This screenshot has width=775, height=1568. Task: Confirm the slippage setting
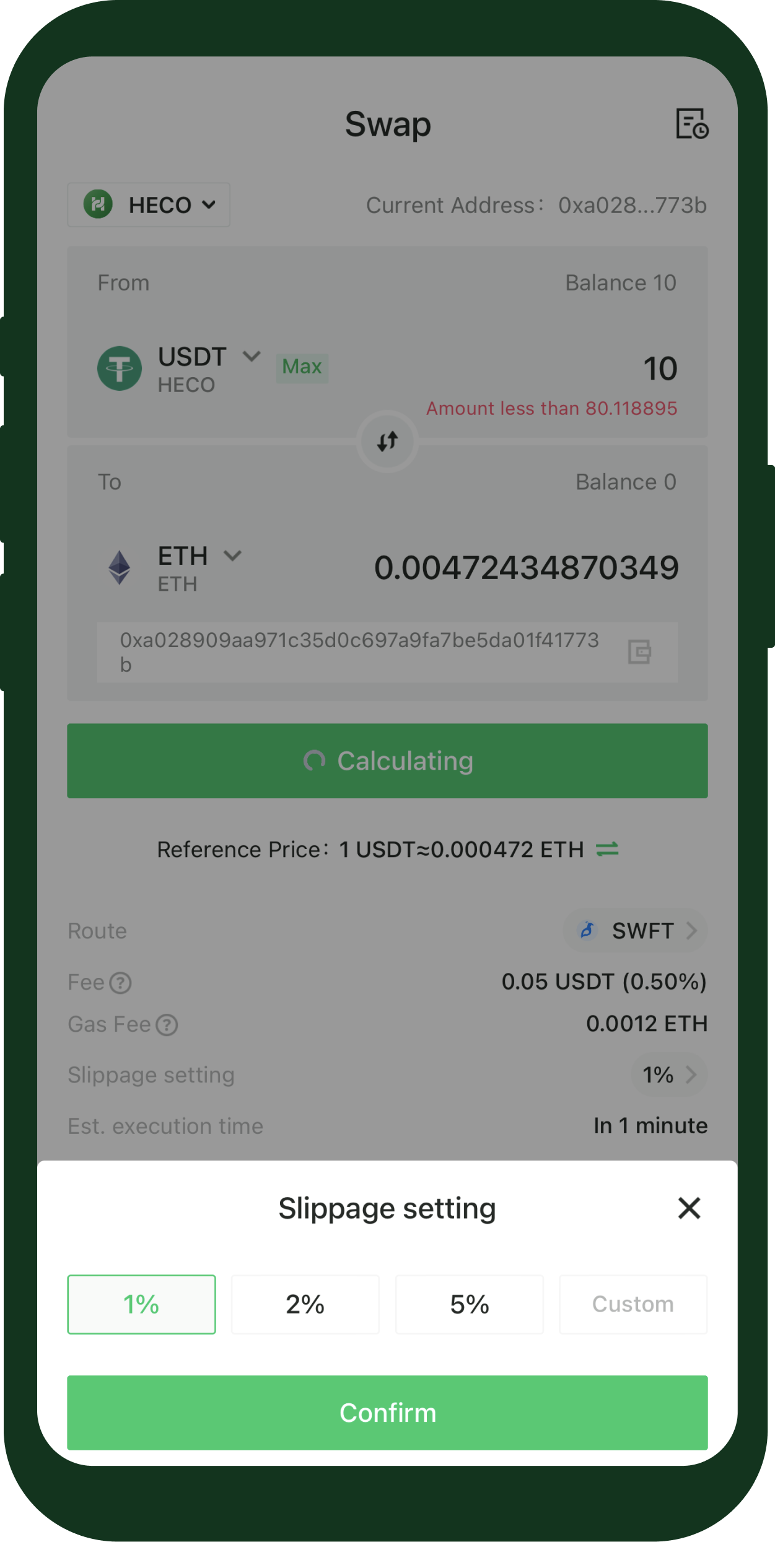click(x=387, y=1413)
